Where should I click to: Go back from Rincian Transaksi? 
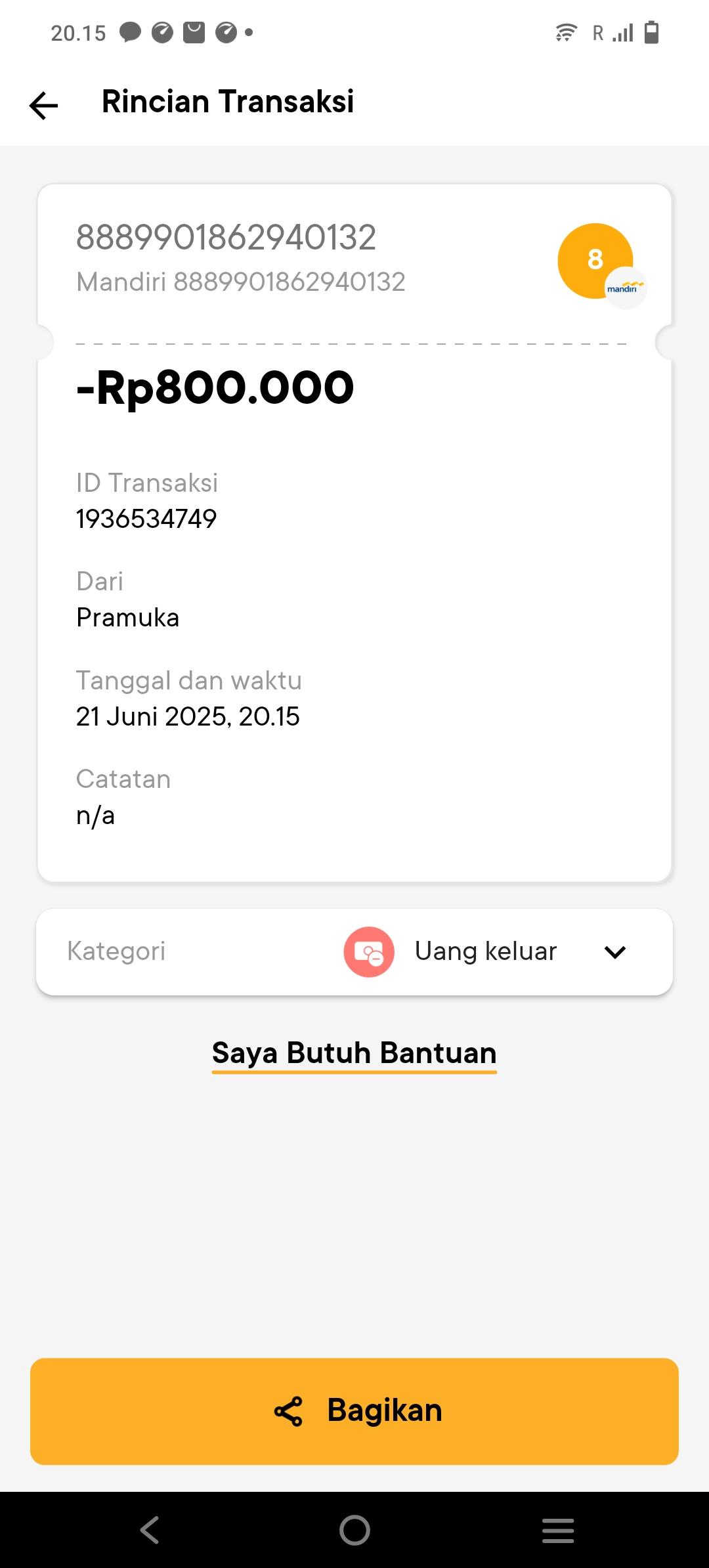coord(44,105)
